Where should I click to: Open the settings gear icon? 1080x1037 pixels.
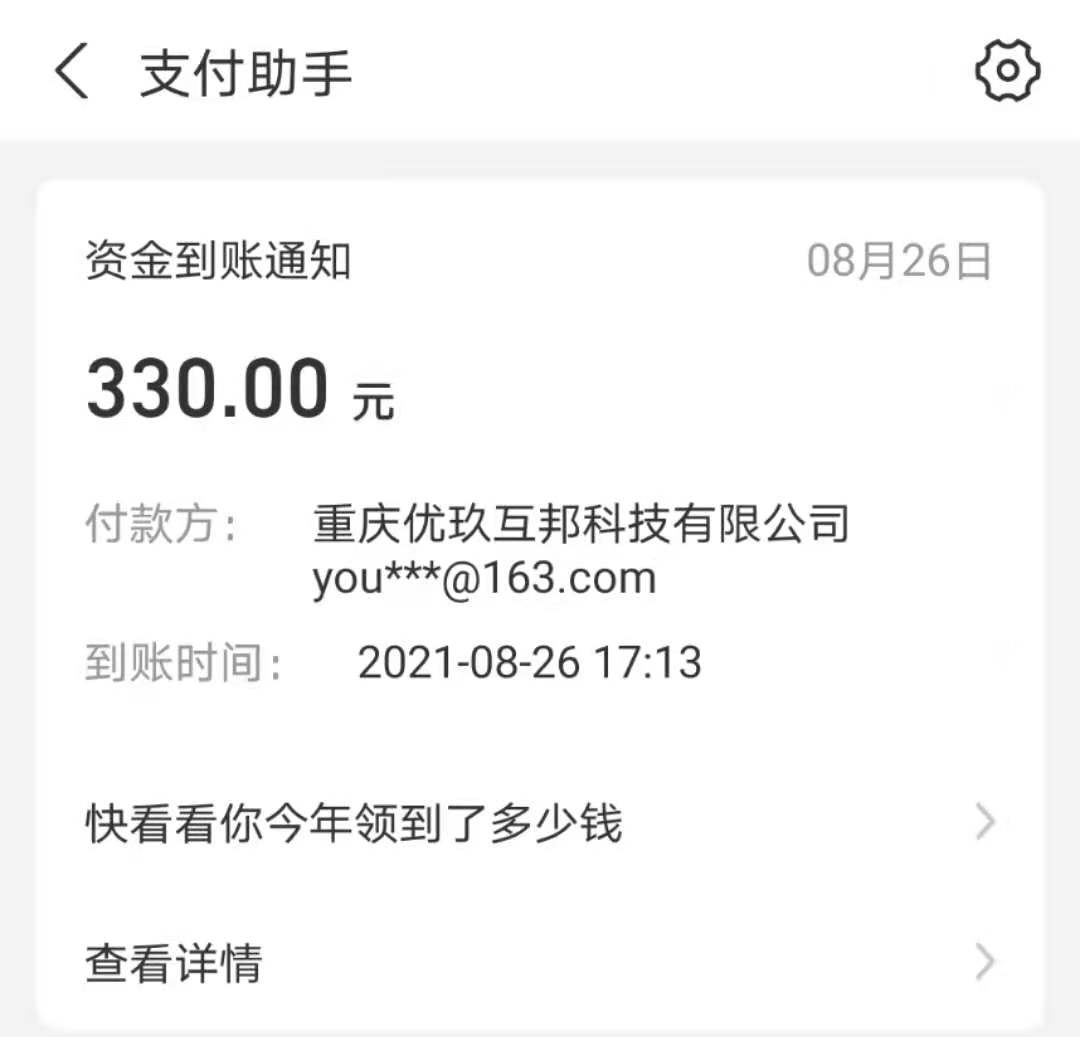[x=1007, y=70]
